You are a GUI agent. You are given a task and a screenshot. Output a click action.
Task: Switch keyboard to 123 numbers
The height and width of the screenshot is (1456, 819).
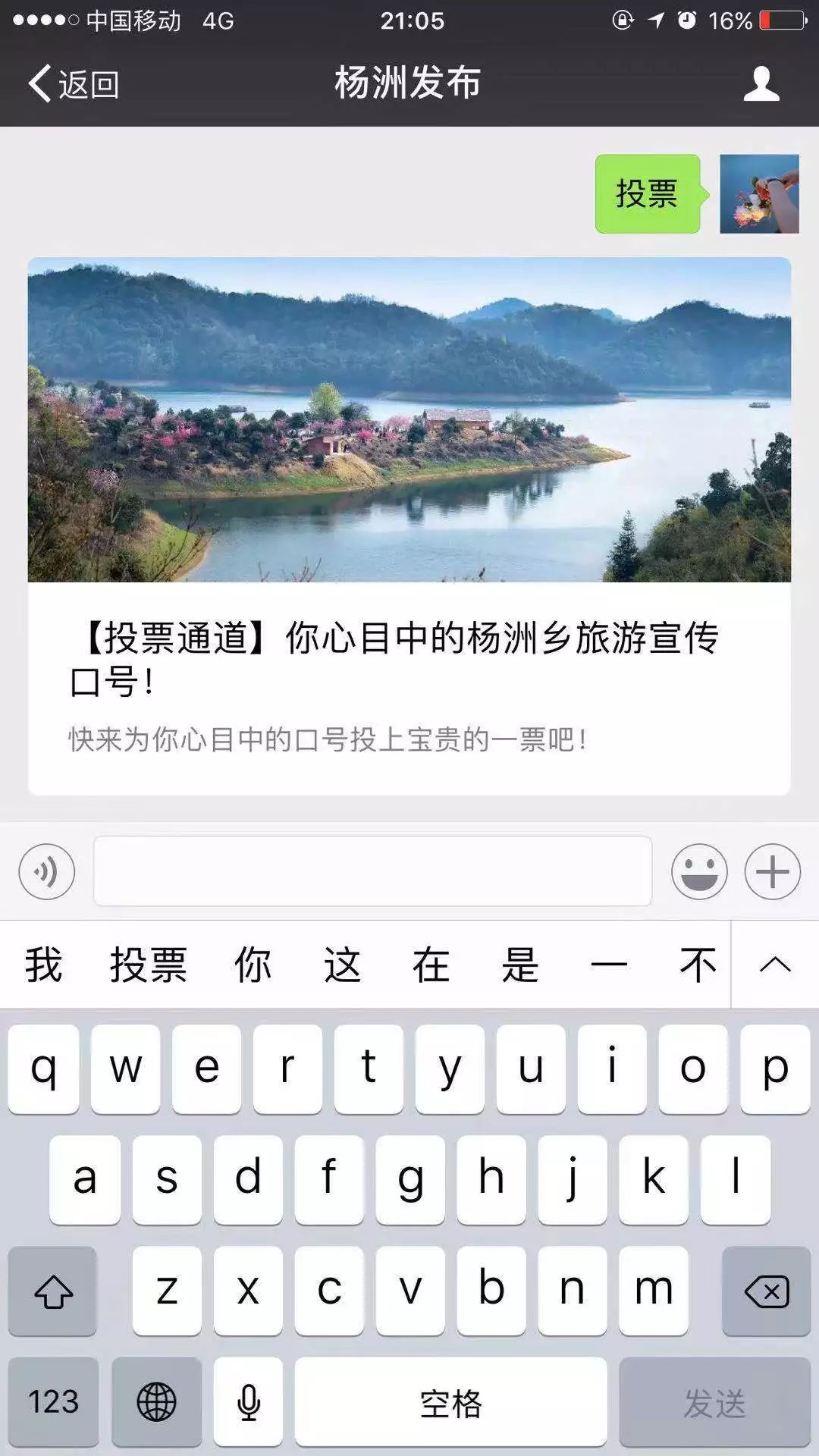tap(53, 1402)
